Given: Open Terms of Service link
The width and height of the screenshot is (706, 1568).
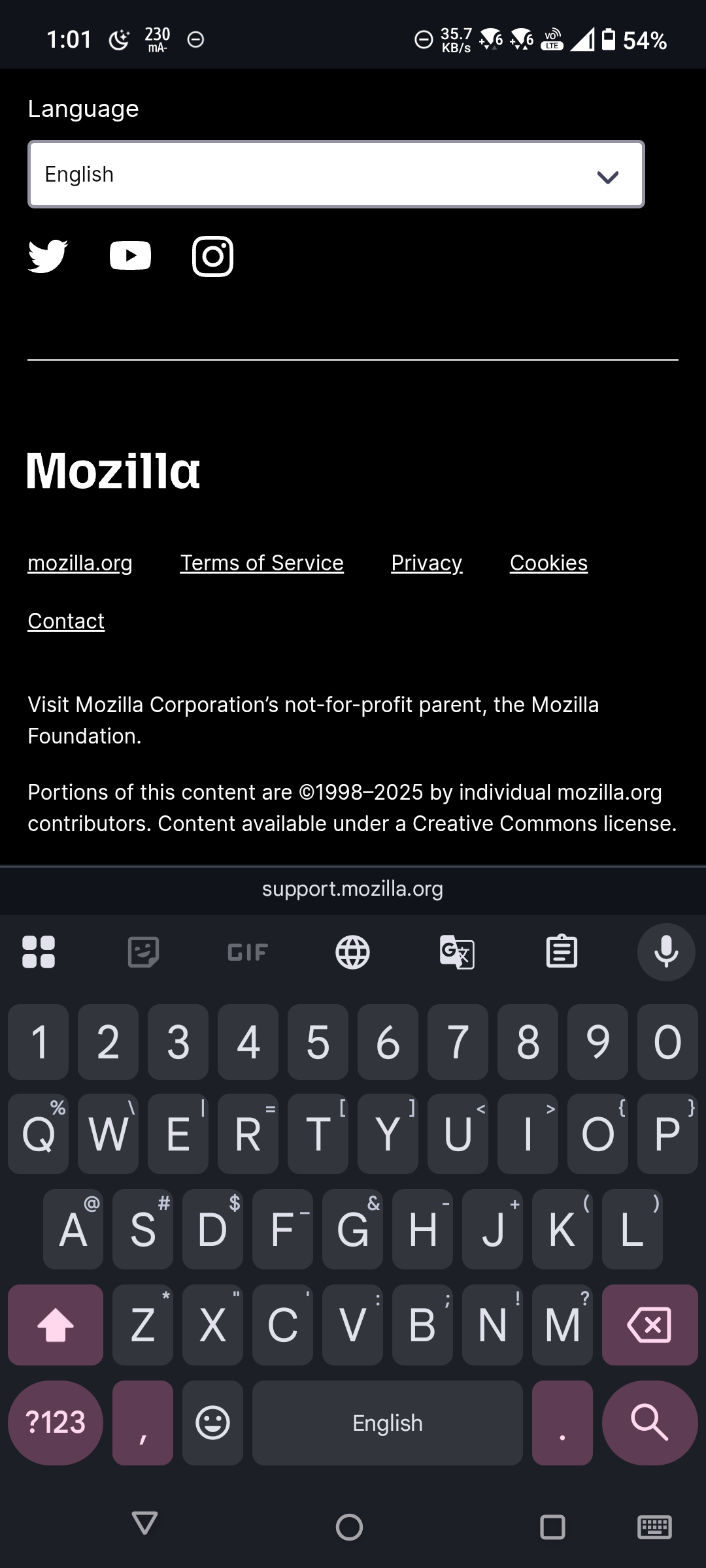Looking at the screenshot, I should (x=261, y=563).
